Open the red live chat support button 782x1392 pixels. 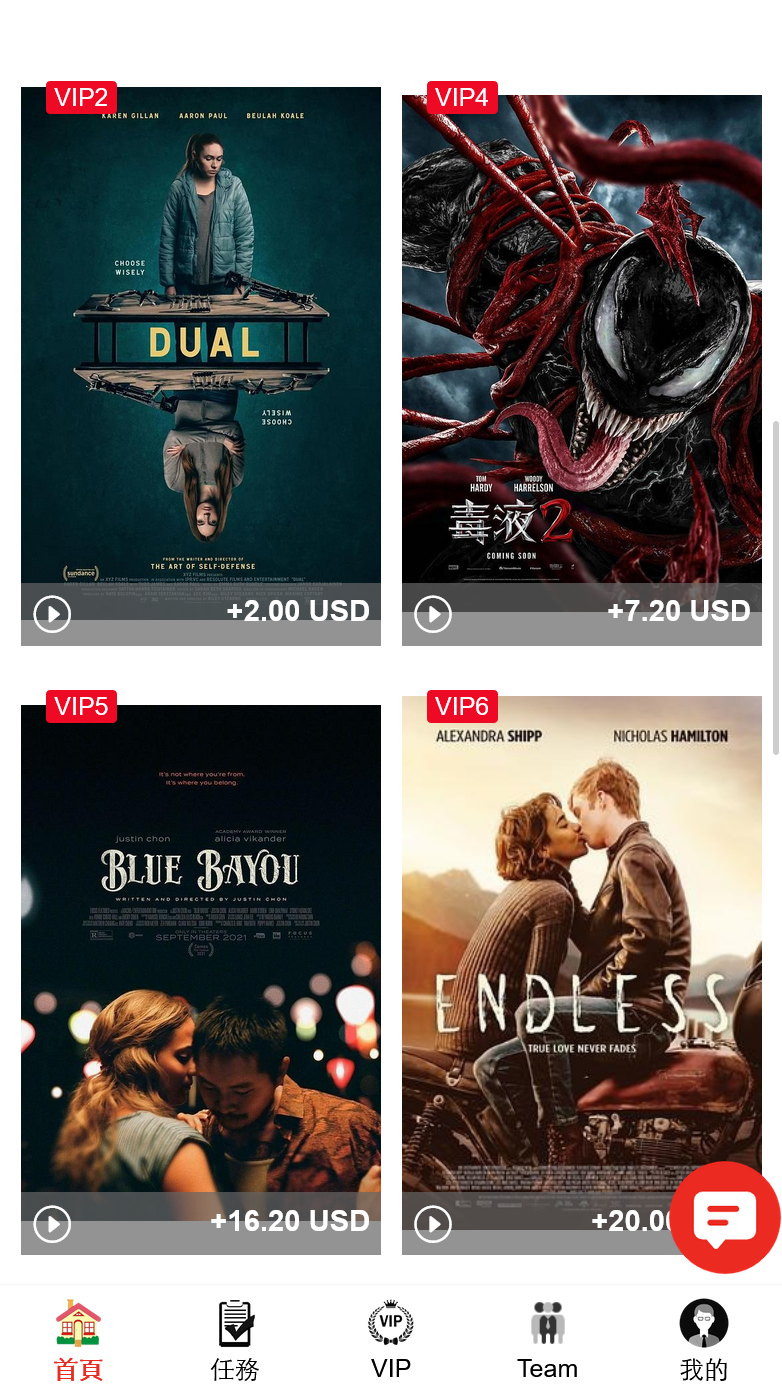coord(724,1217)
